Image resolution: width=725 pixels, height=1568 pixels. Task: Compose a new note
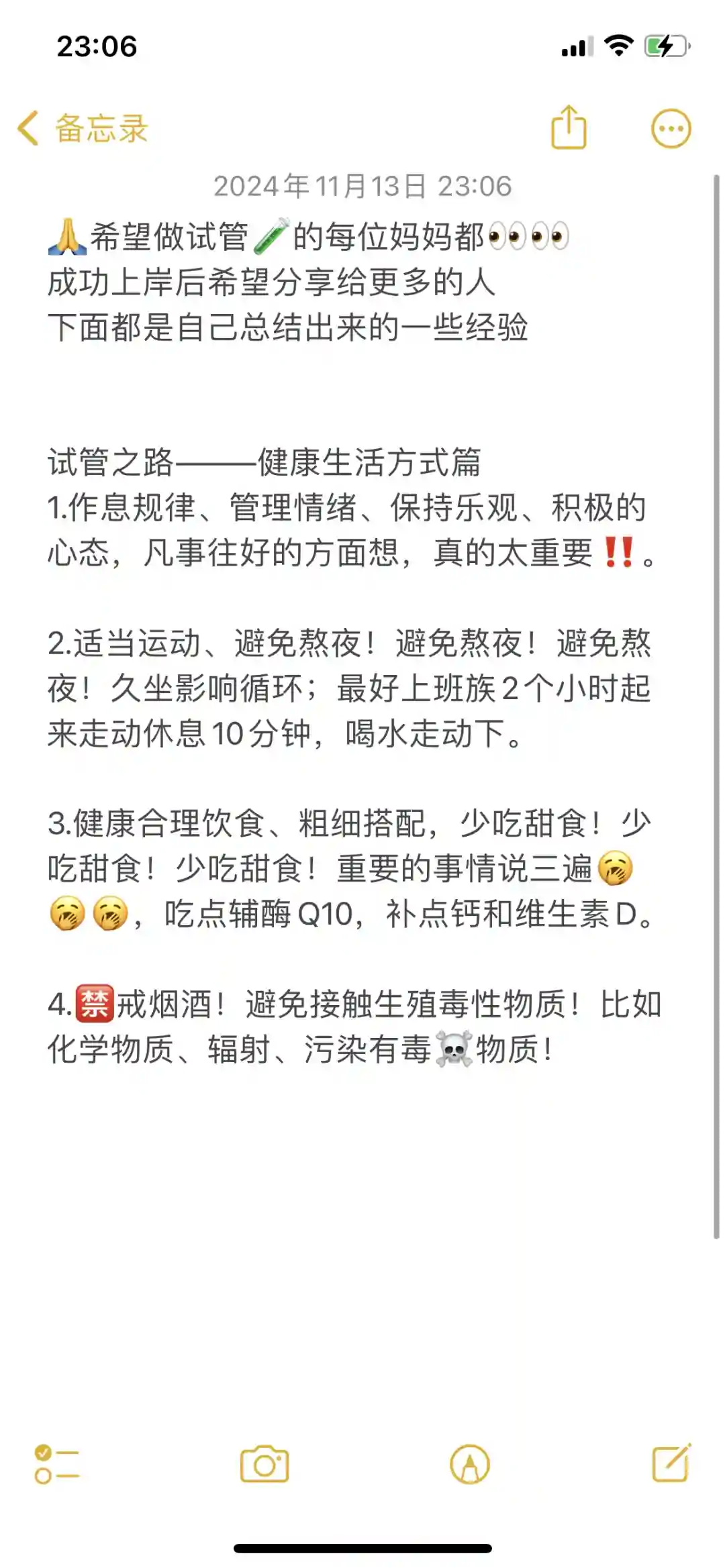click(671, 1463)
